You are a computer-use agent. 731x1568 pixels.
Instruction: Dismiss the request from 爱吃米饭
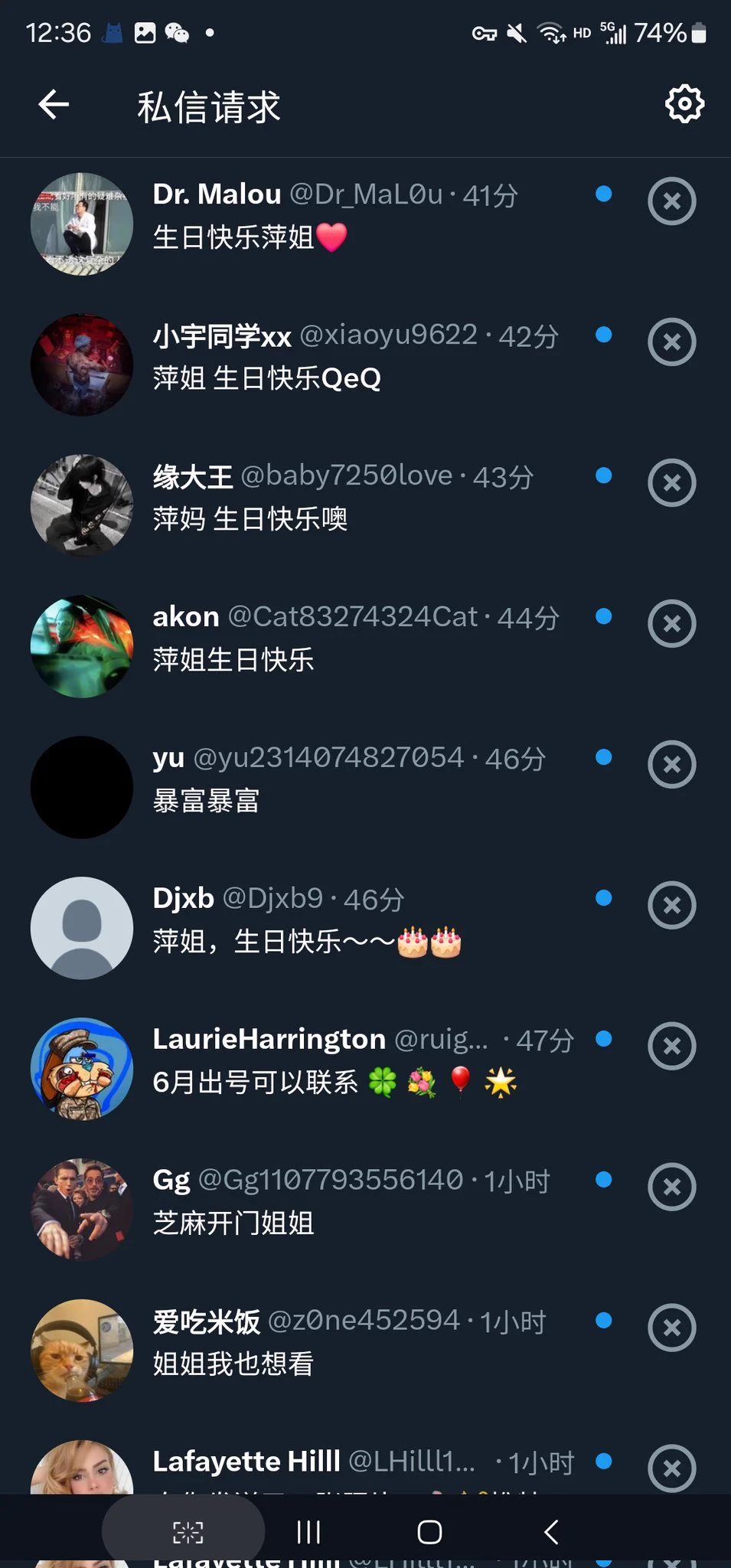tap(671, 1328)
